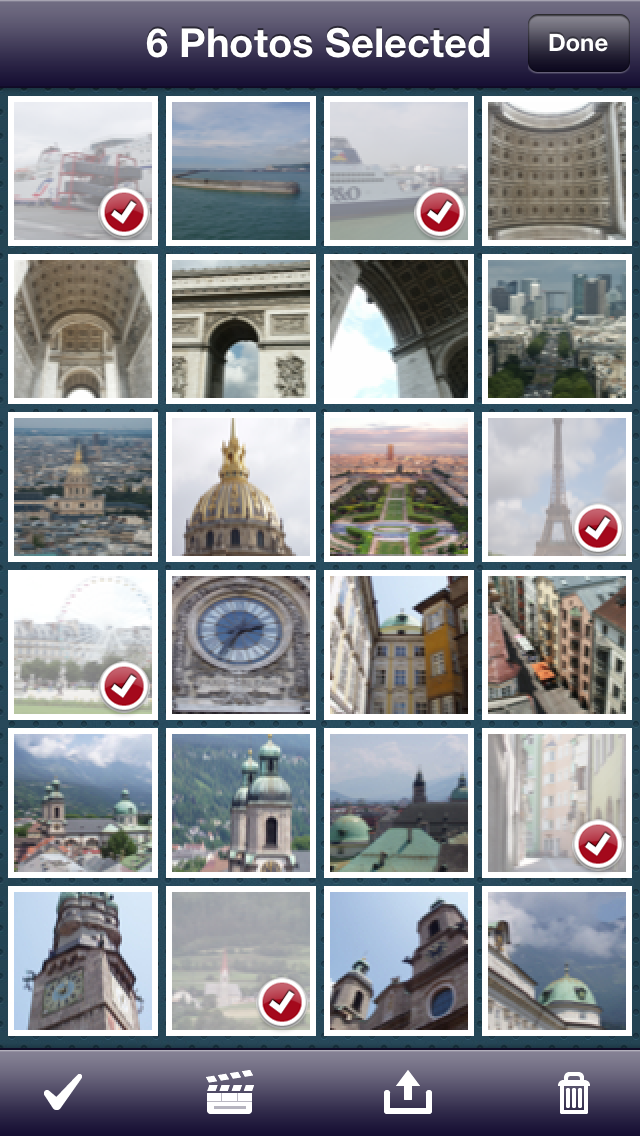
Task: Deselect the red-and-white ferry ship photo
Action: [83, 171]
